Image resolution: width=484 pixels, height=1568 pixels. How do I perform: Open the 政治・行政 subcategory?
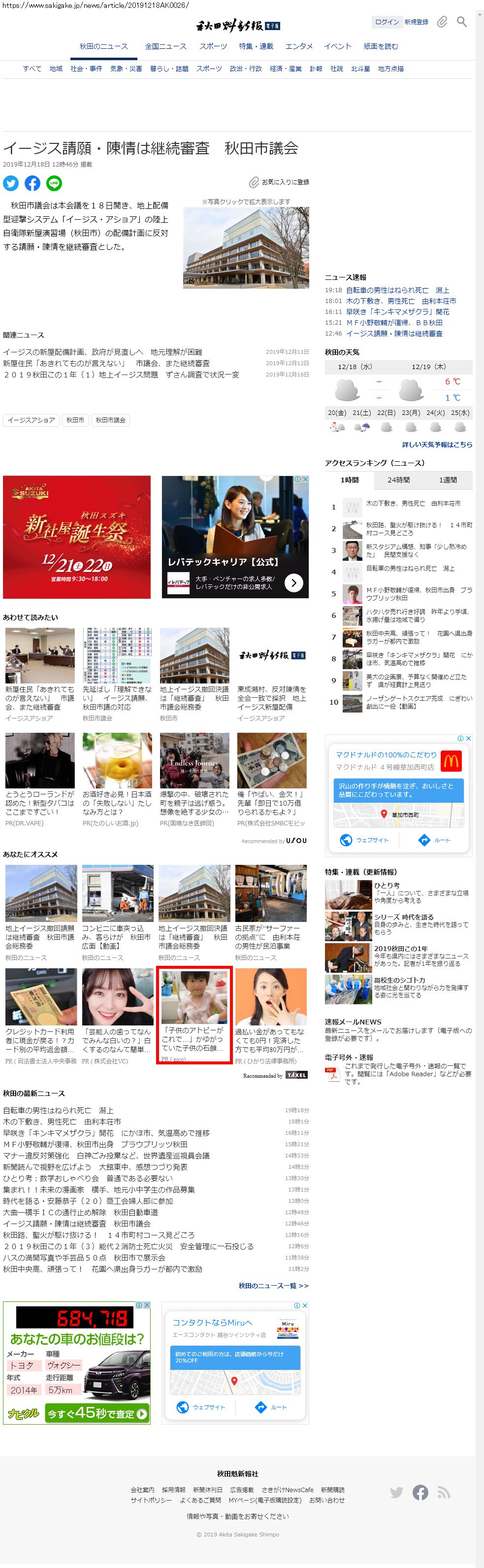[x=246, y=69]
